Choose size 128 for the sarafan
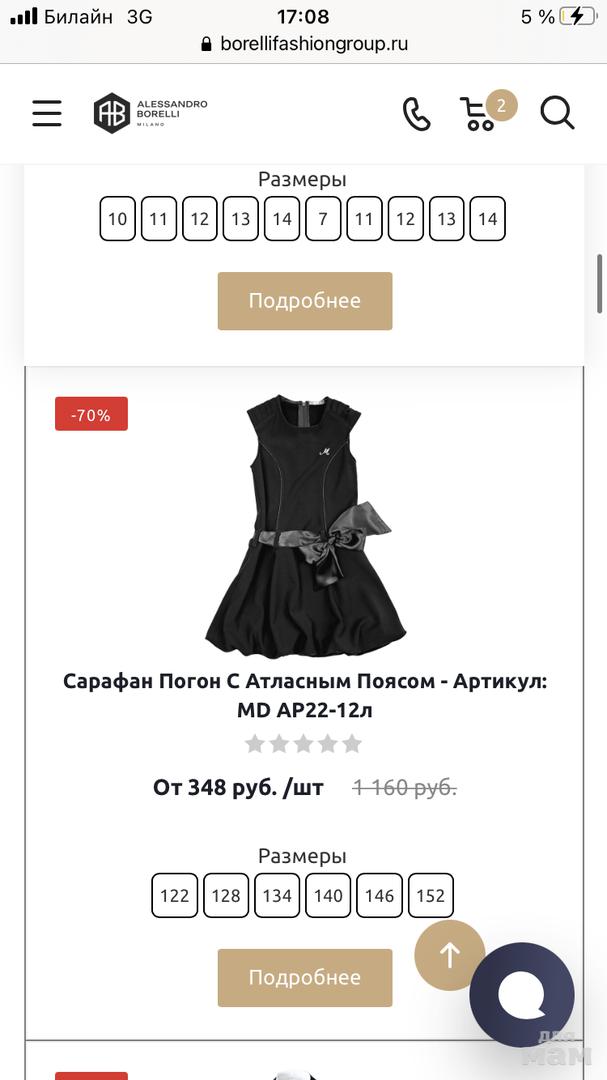This screenshot has width=607, height=1080. pyautogui.click(x=226, y=896)
